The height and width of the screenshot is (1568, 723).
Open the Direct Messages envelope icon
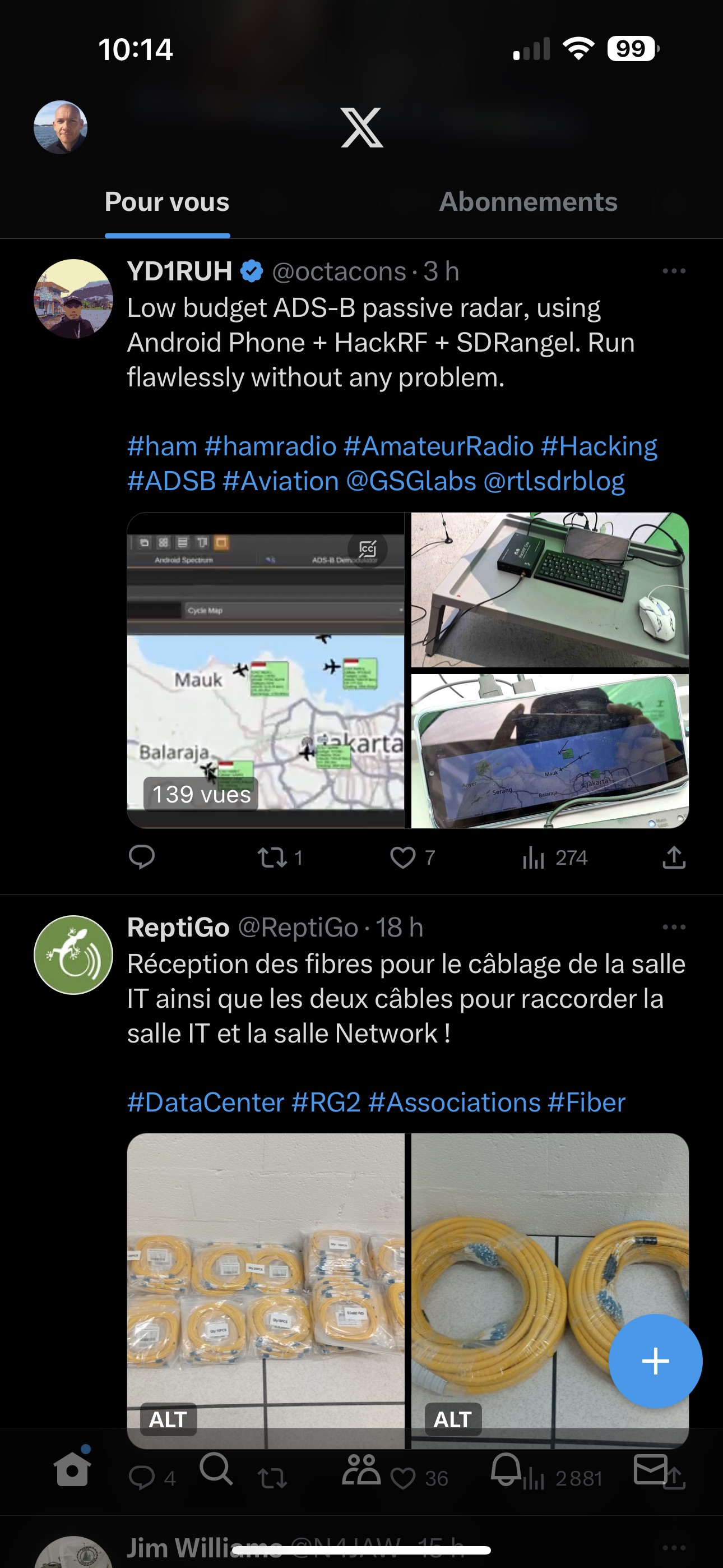[x=651, y=1469]
